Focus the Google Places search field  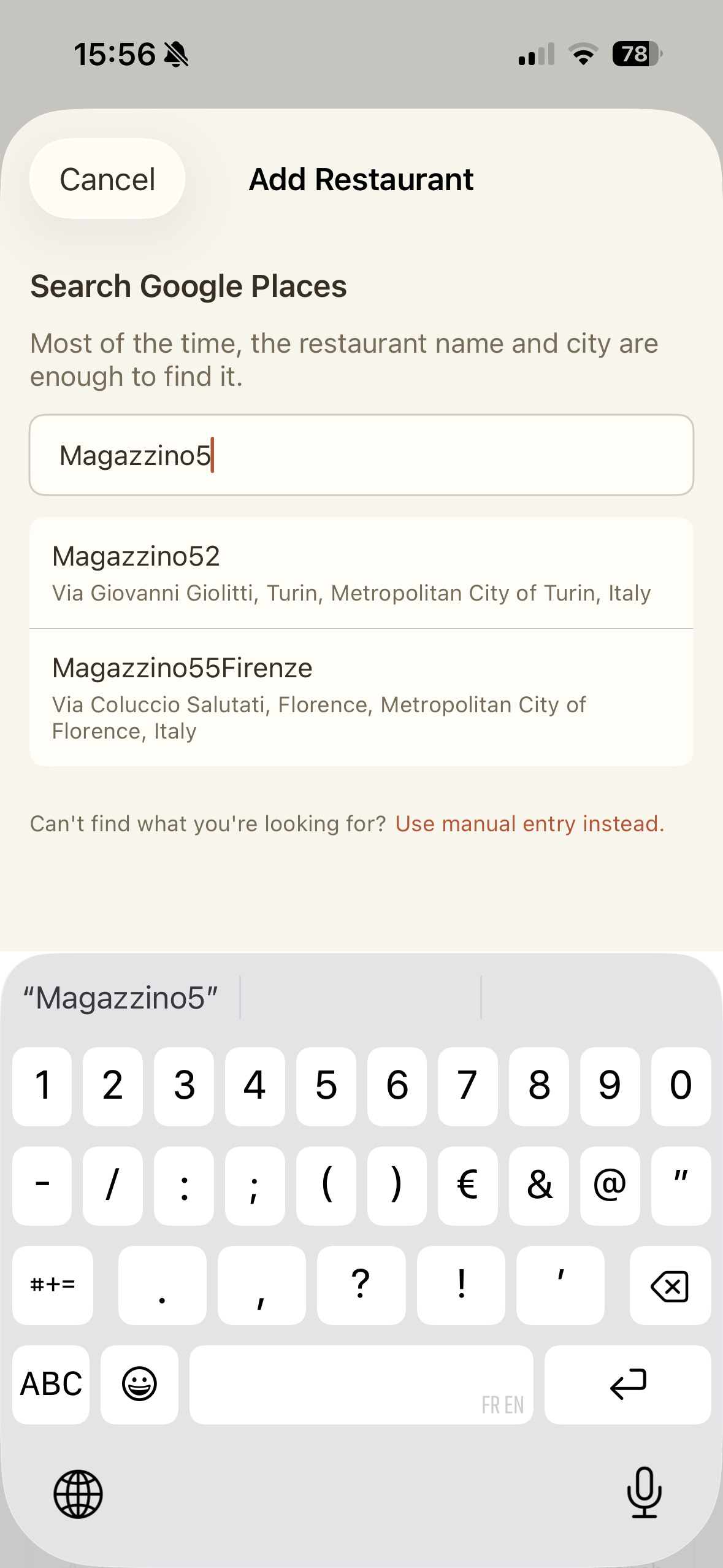tap(361, 455)
